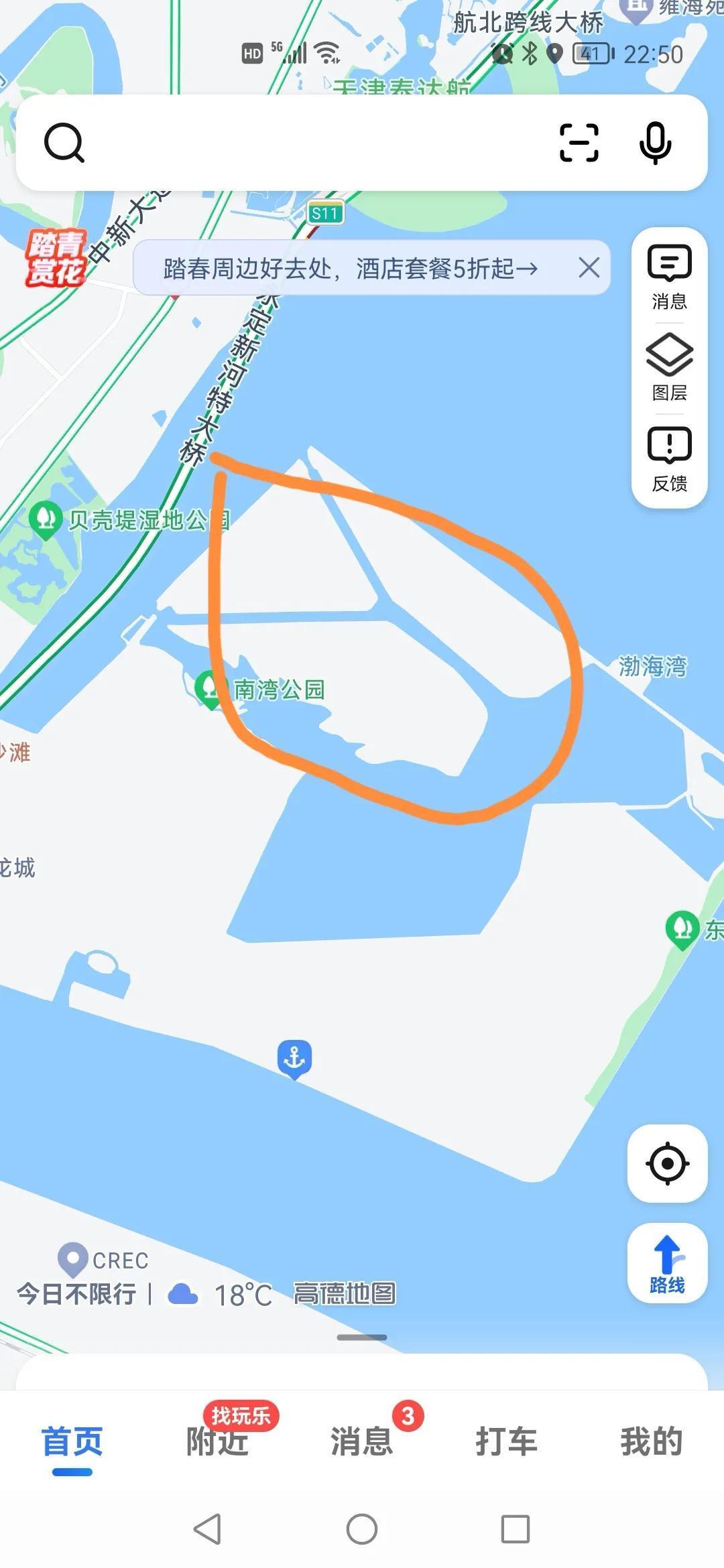This screenshot has width=724, height=1568.
Task: Switch to the 我的 tab
Action: point(651,1441)
